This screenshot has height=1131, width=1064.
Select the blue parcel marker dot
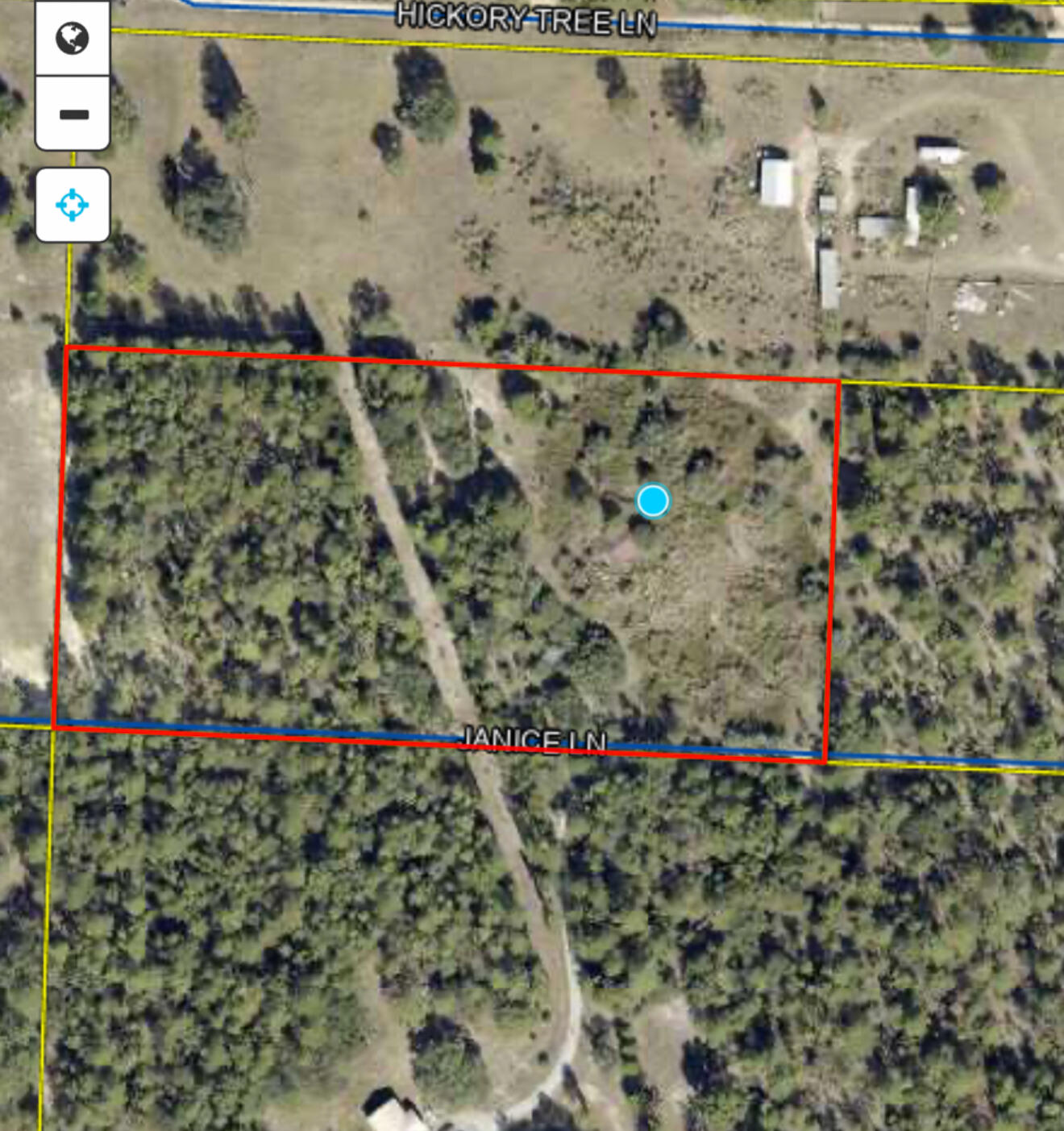[652, 501]
